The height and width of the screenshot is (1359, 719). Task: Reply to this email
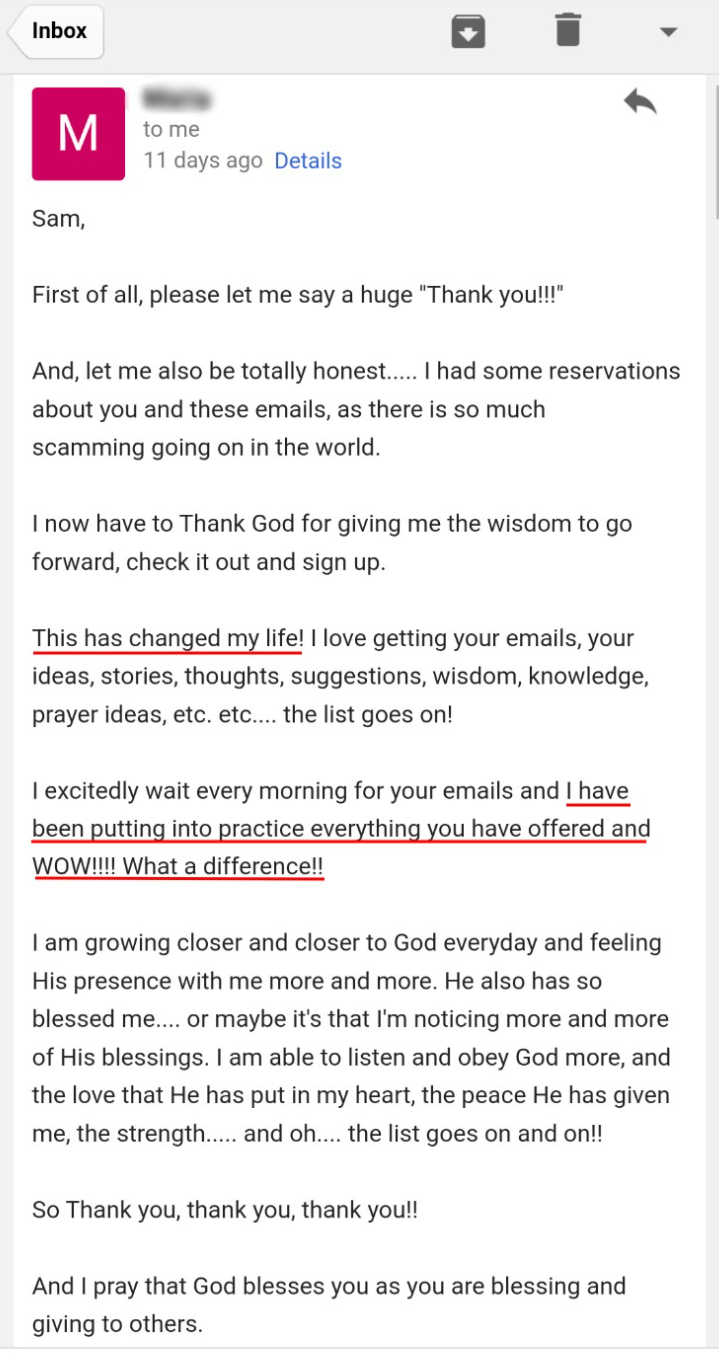[640, 102]
